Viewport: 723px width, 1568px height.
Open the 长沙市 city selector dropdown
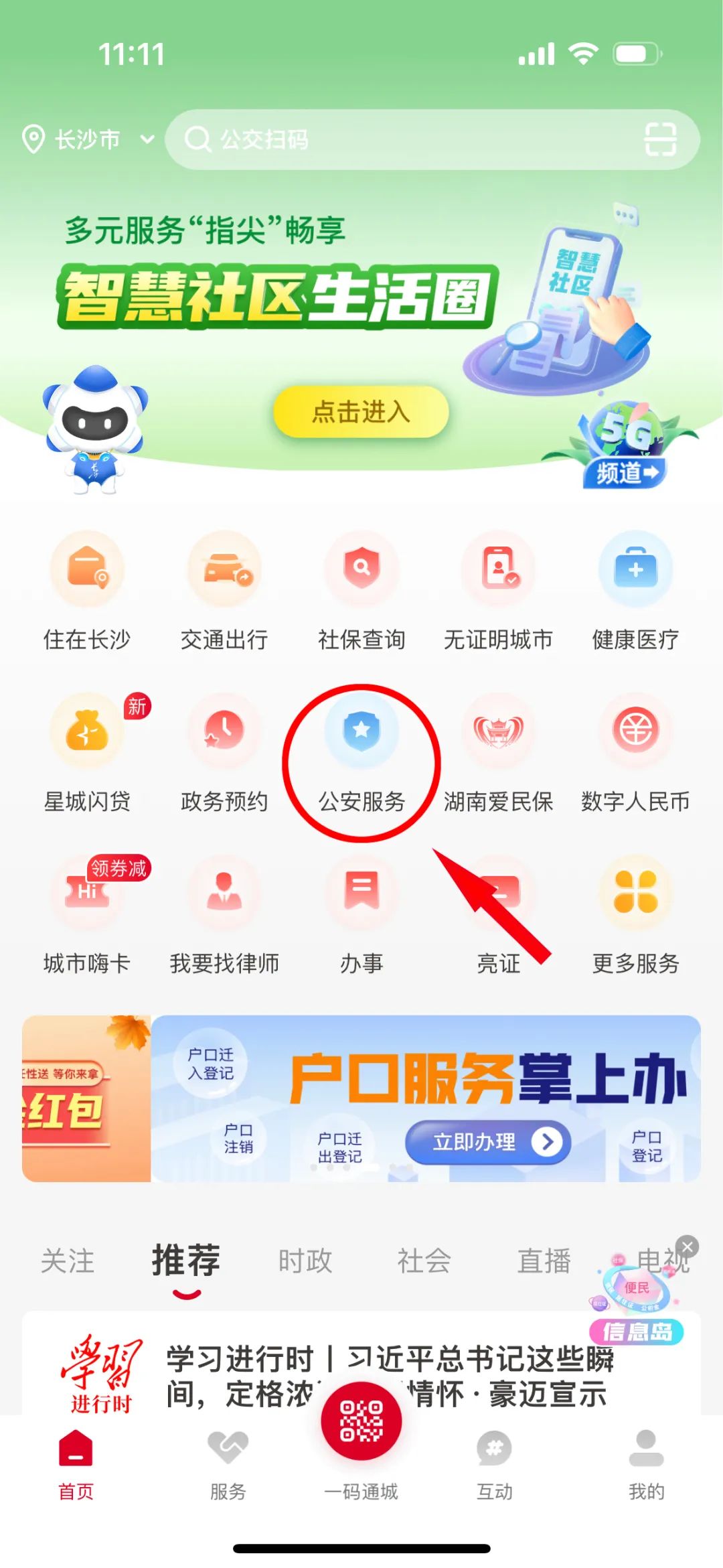(x=88, y=140)
